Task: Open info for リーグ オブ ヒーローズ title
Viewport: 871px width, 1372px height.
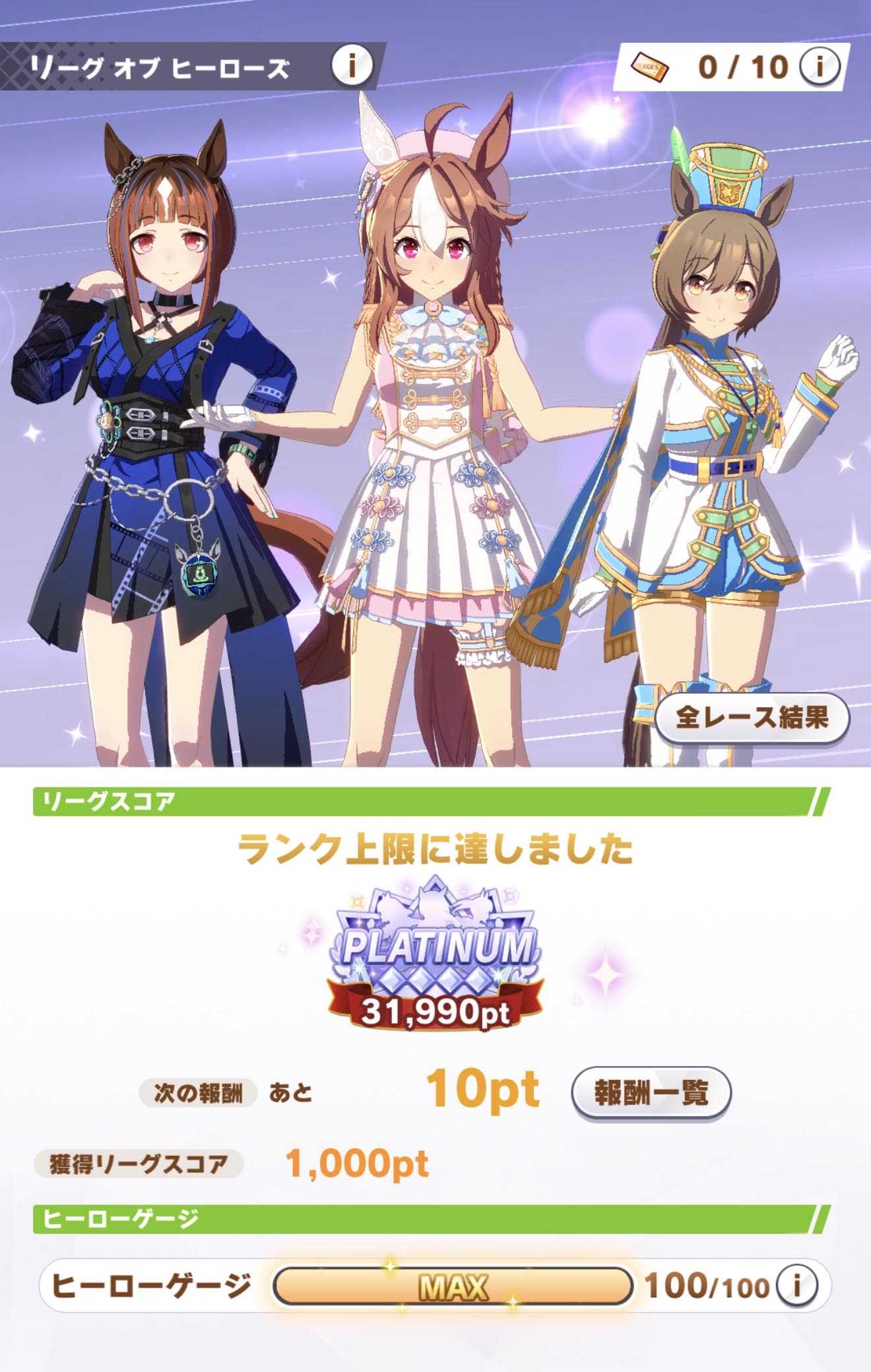Action: pos(352,66)
